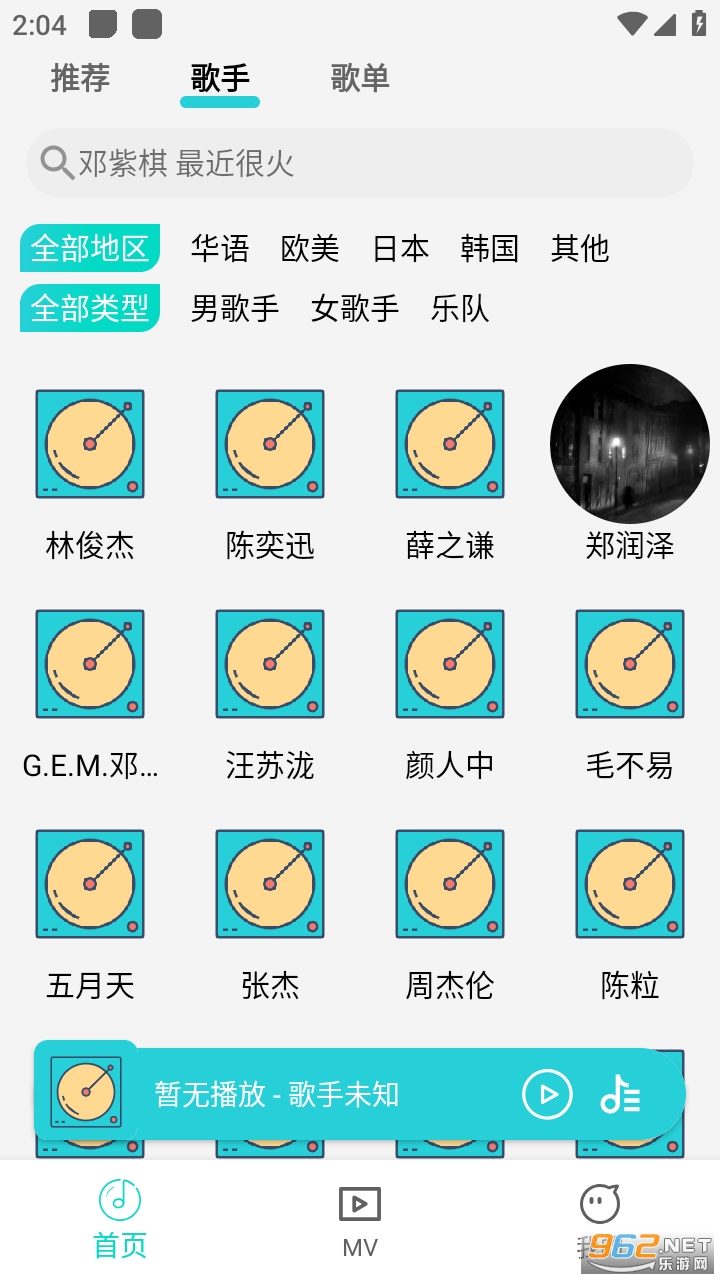The image size is (720, 1280).
Task: Filter singers by 华语 region
Action: [220, 248]
